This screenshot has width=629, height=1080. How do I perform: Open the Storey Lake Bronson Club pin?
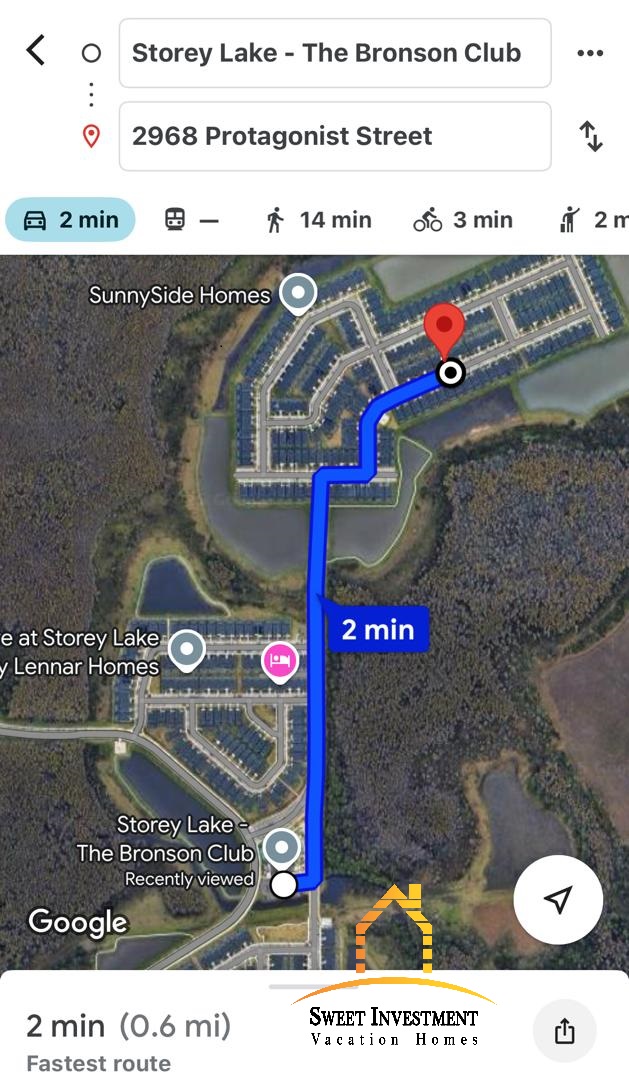click(x=282, y=848)
